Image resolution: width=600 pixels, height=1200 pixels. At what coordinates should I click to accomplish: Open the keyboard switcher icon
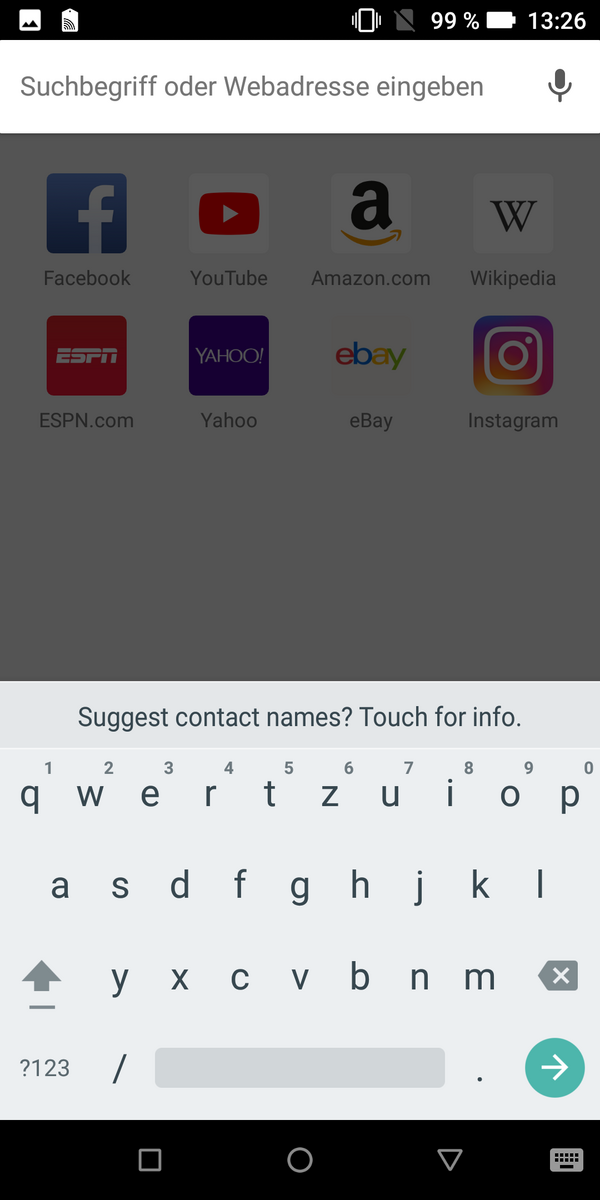(566, 1160)
